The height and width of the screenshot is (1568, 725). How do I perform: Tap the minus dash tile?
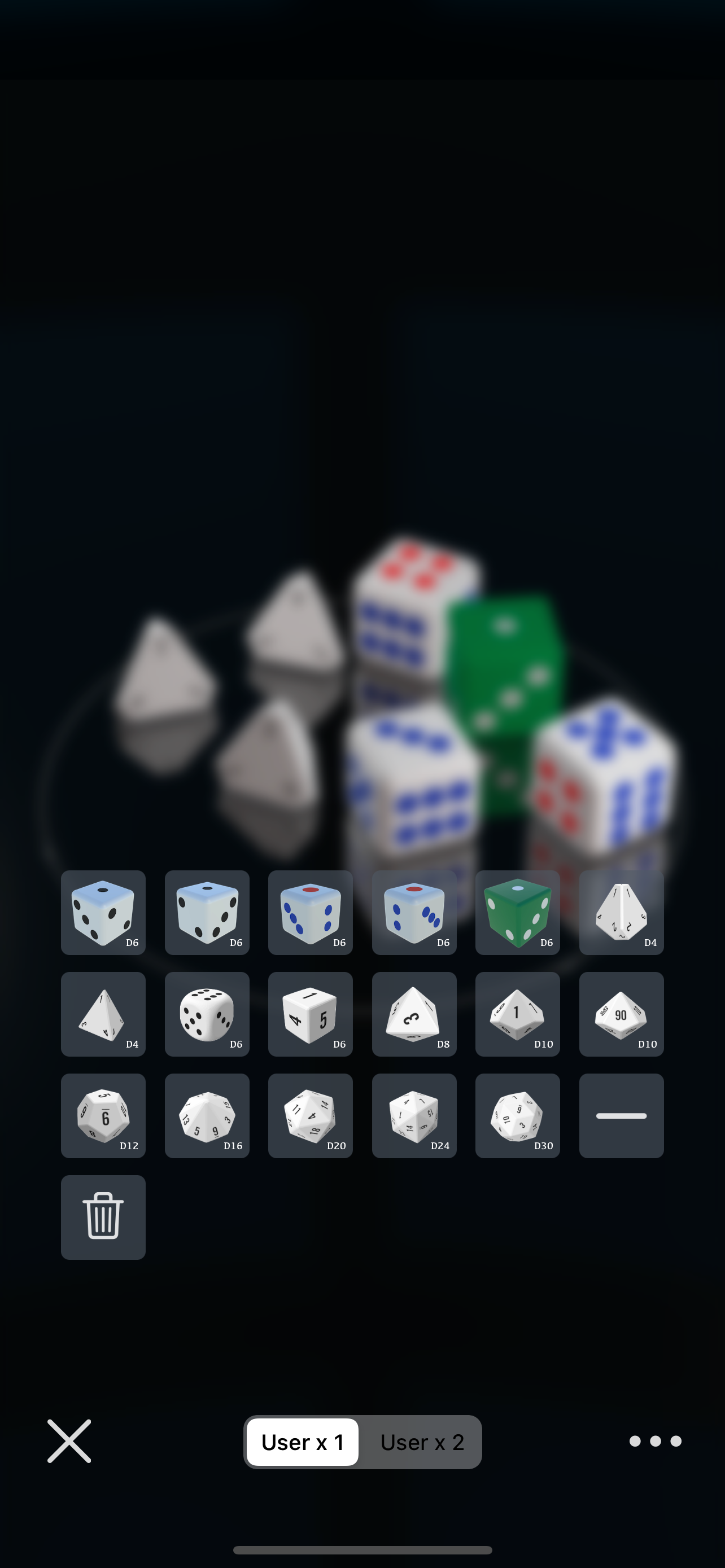(x=621, y=1115)
